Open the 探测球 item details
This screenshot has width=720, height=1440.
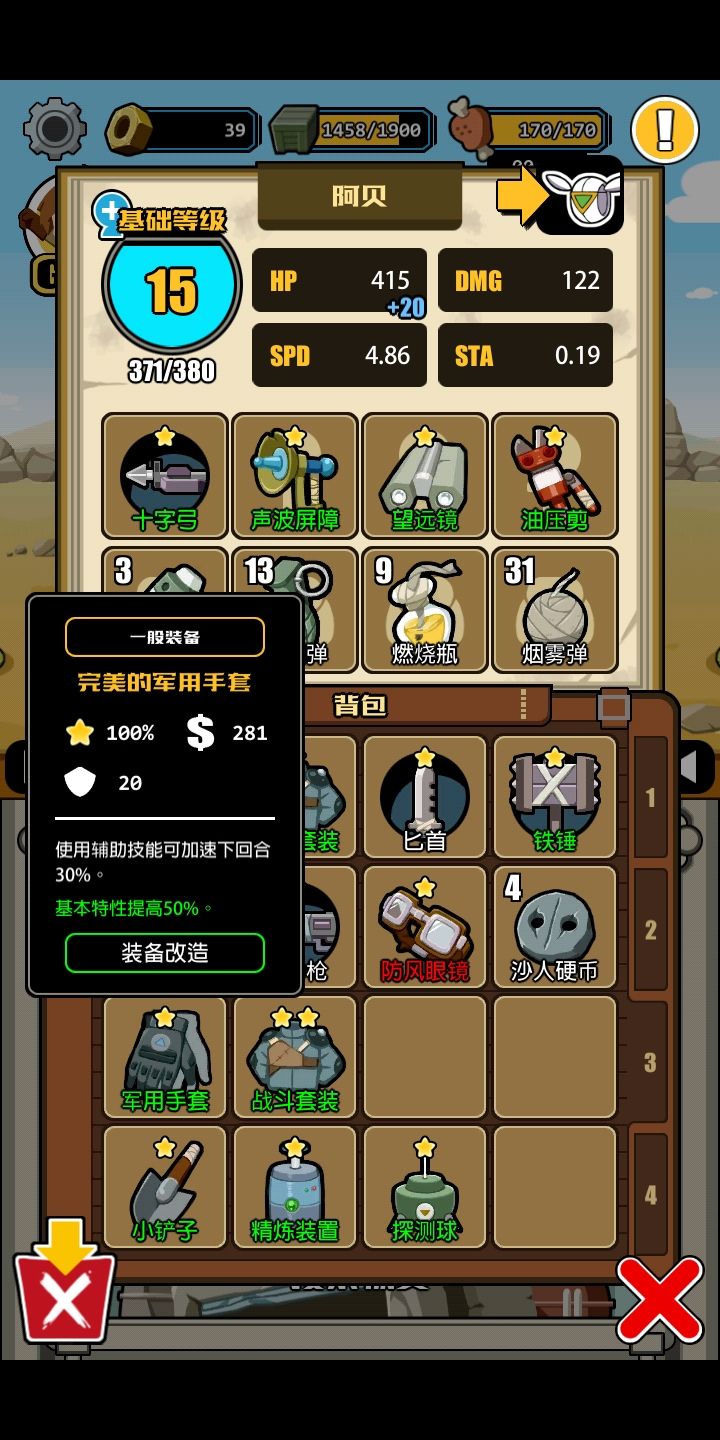[423, 1185]
